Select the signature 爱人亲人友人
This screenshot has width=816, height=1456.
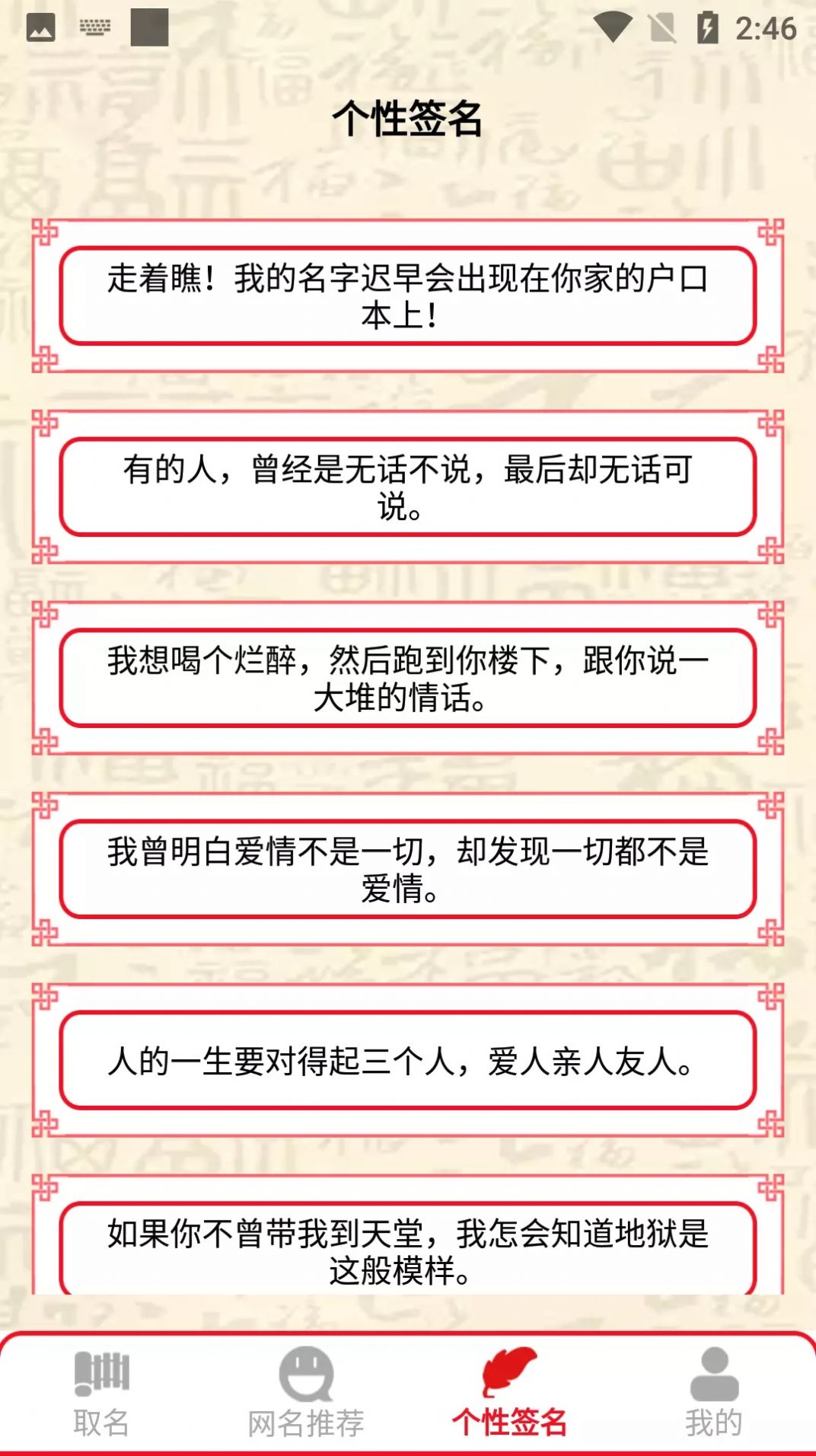pyautogui.click(x=408, y=1057)
